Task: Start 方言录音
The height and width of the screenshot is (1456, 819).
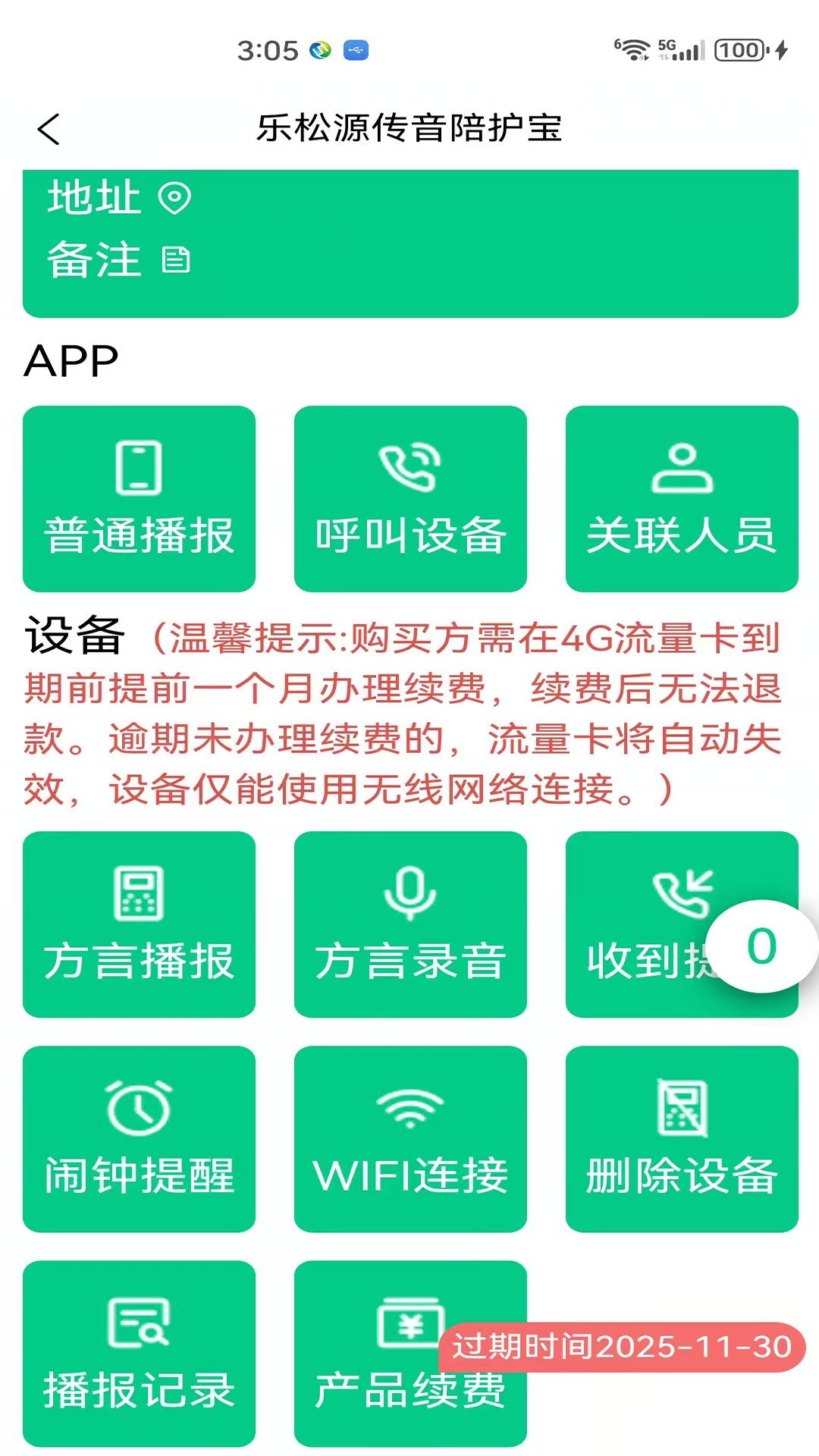Action: coord(410,924)
